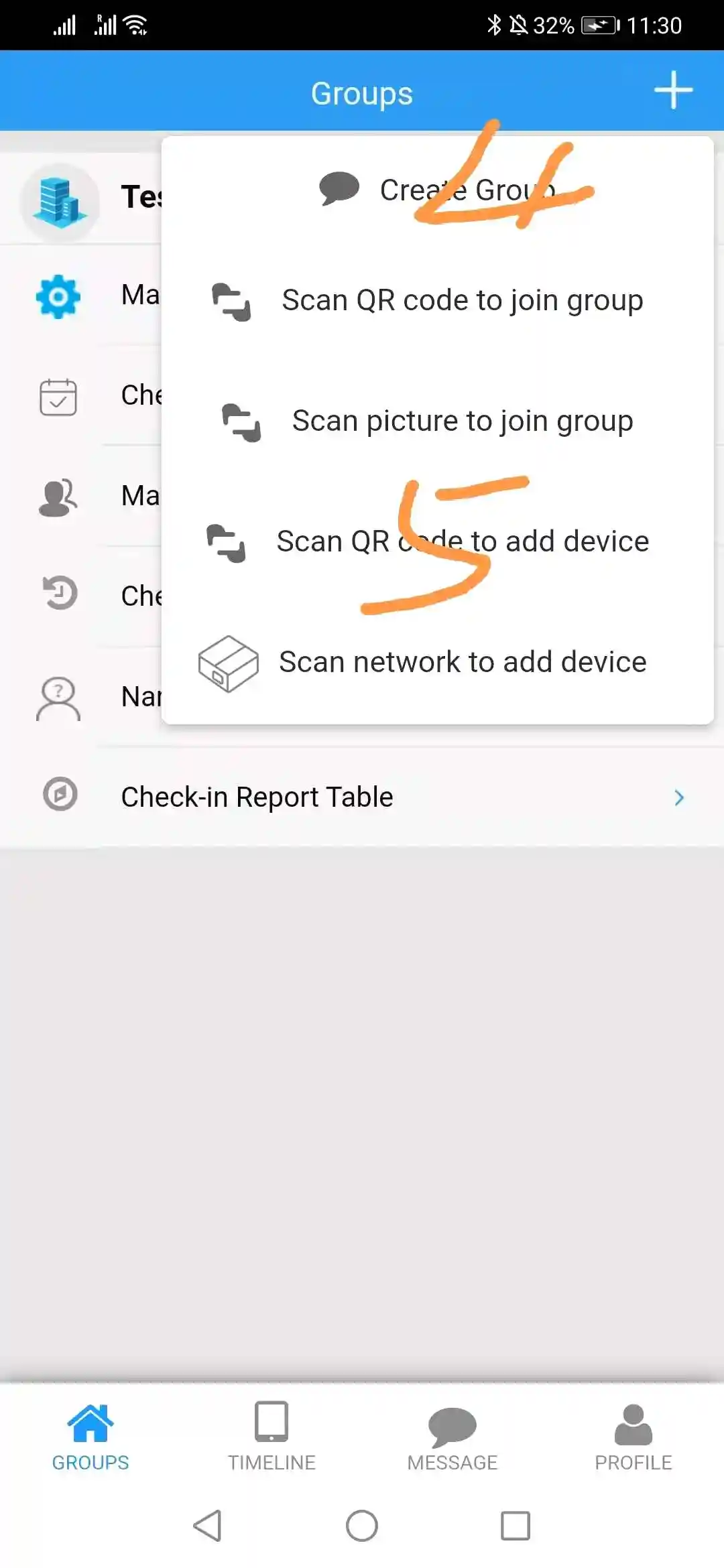
Task: Switch to the Message tab
Action: point(452,1435)
